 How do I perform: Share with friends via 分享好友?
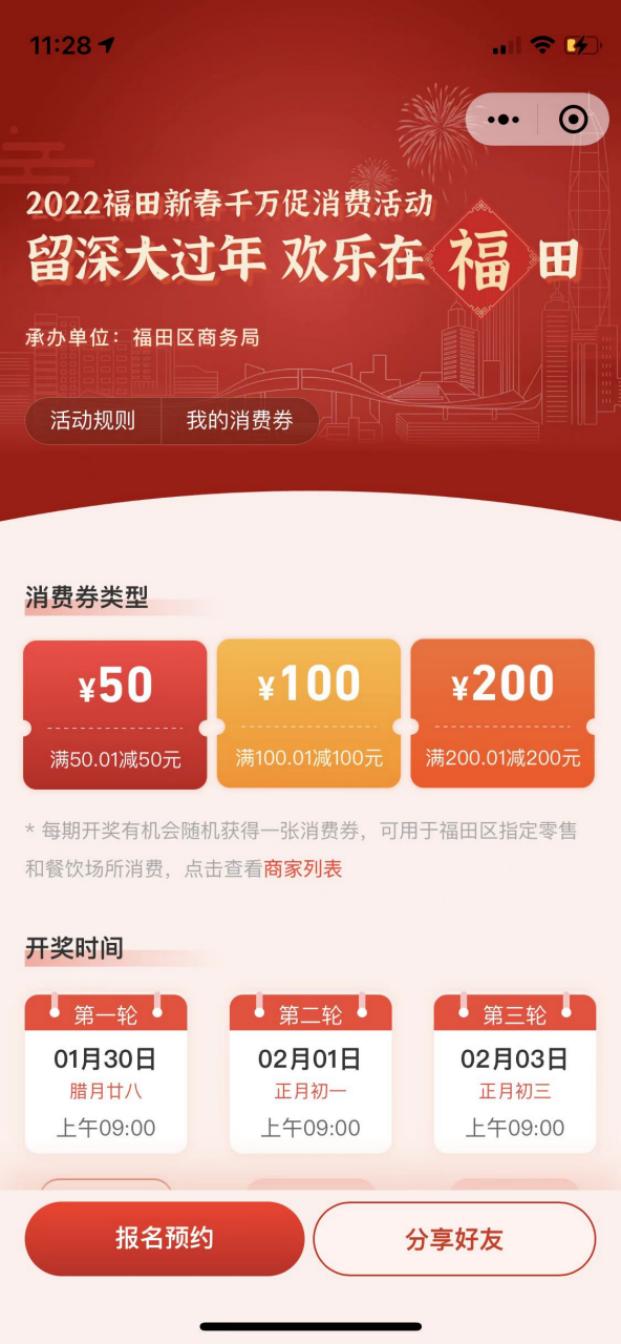pyautogui.click(x=454, y=1238)
